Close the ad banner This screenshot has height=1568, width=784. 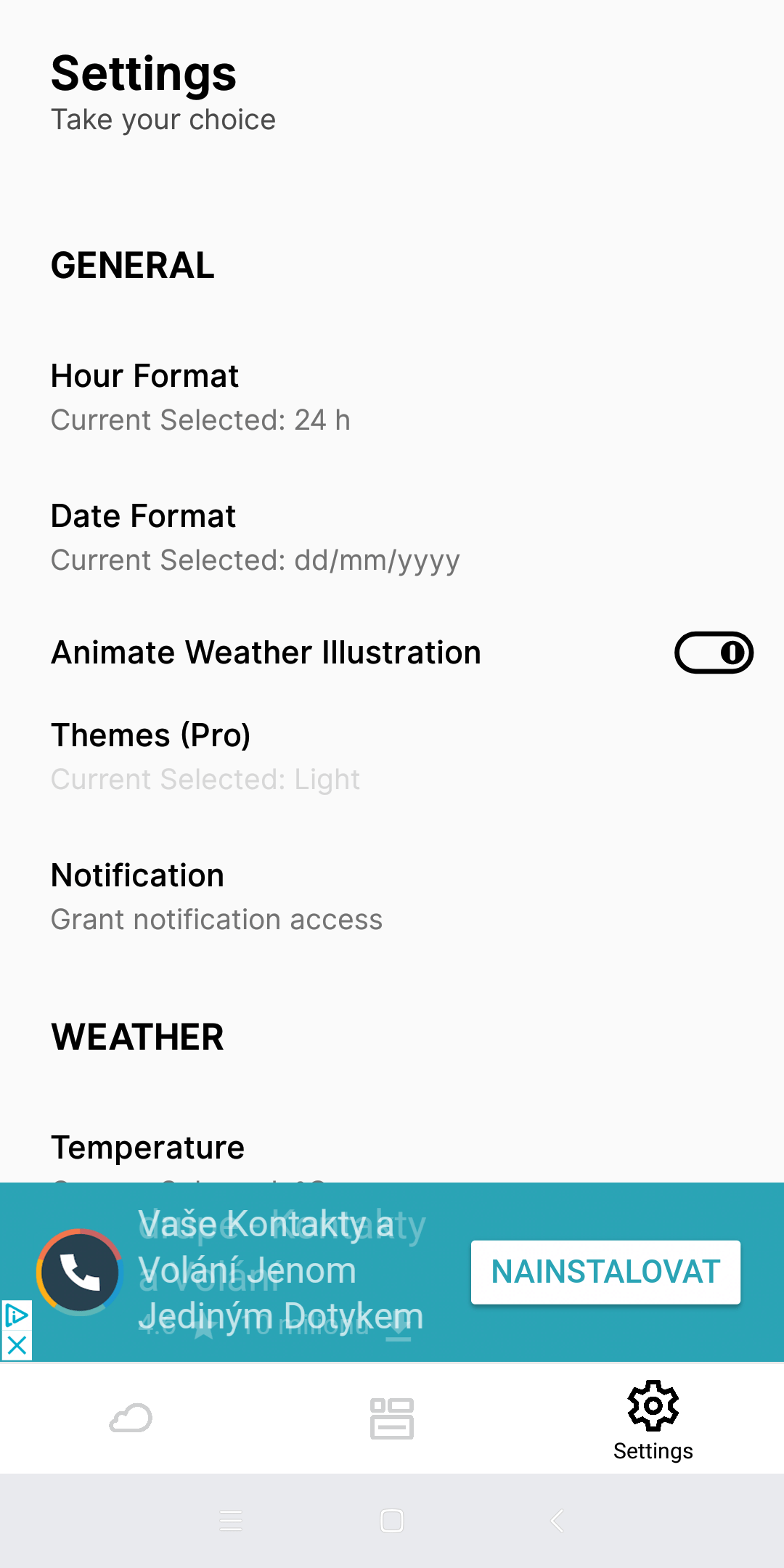tap(17, 1346)
